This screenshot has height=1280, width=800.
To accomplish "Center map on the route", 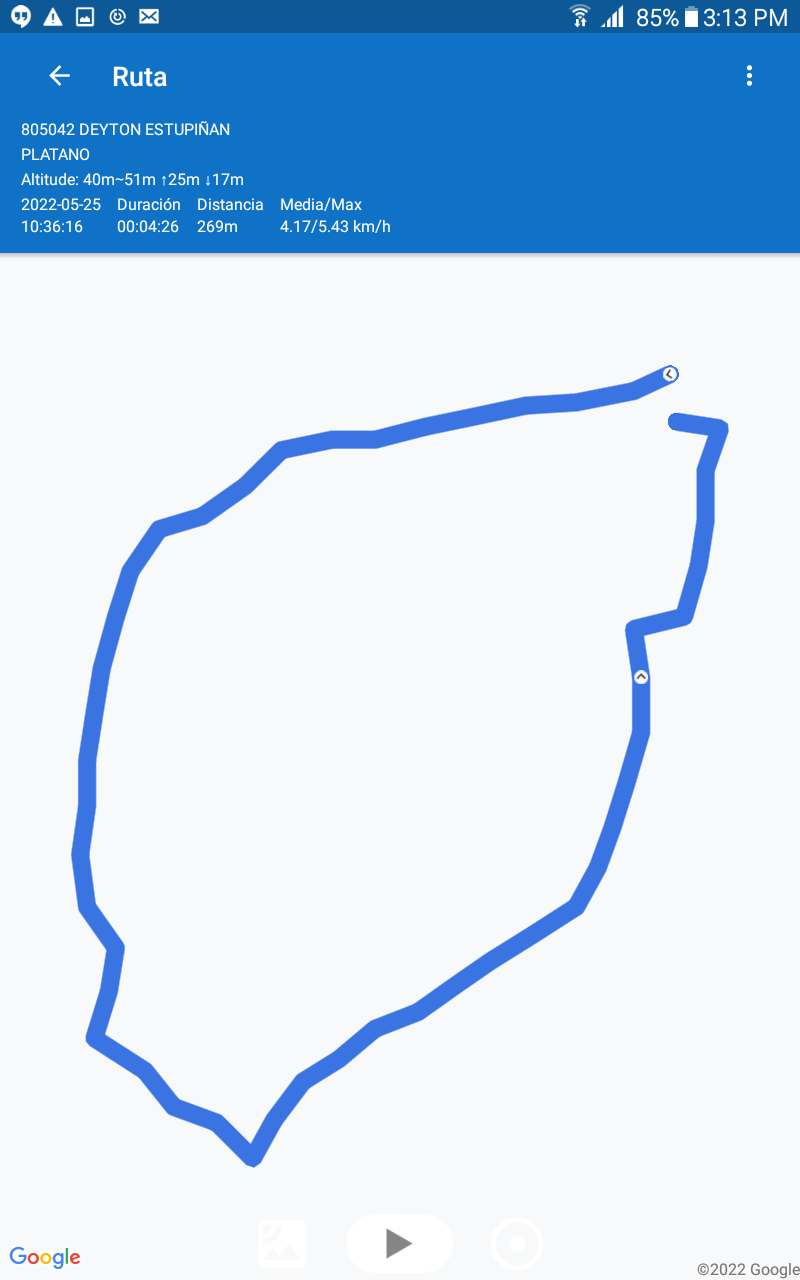I will (517, 1244).
